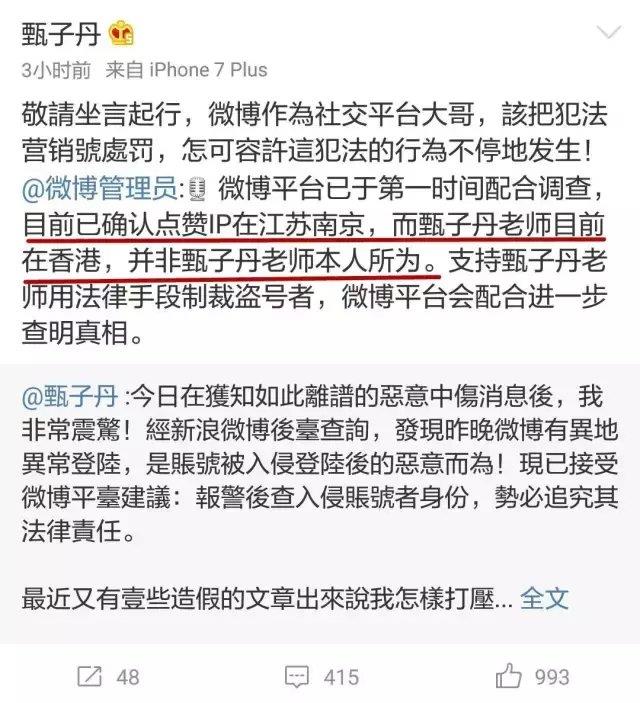This screenshot has height=703, width=640.
Task: Open the @微博管理员 mention link
Action: click(x=95, y=186)
